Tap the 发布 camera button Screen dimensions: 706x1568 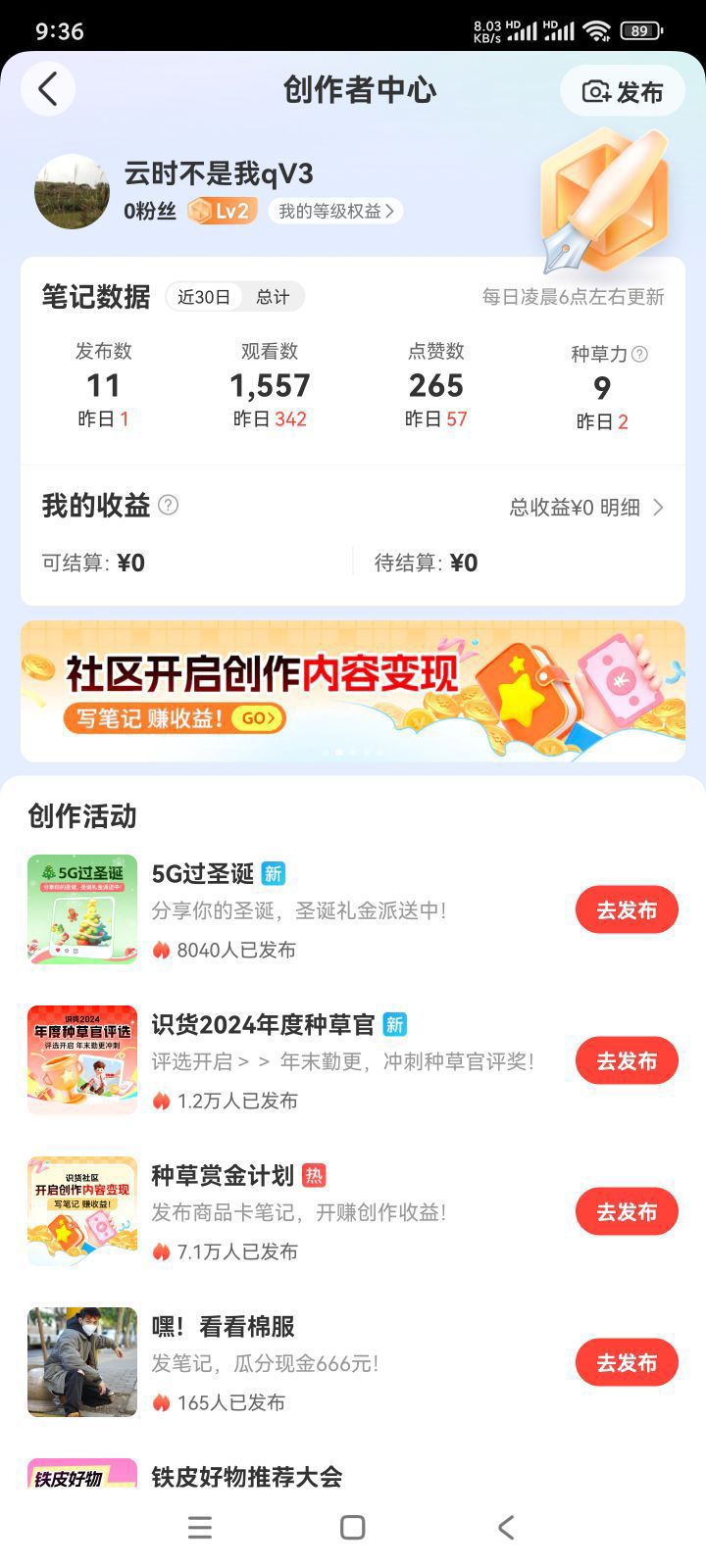623,91
